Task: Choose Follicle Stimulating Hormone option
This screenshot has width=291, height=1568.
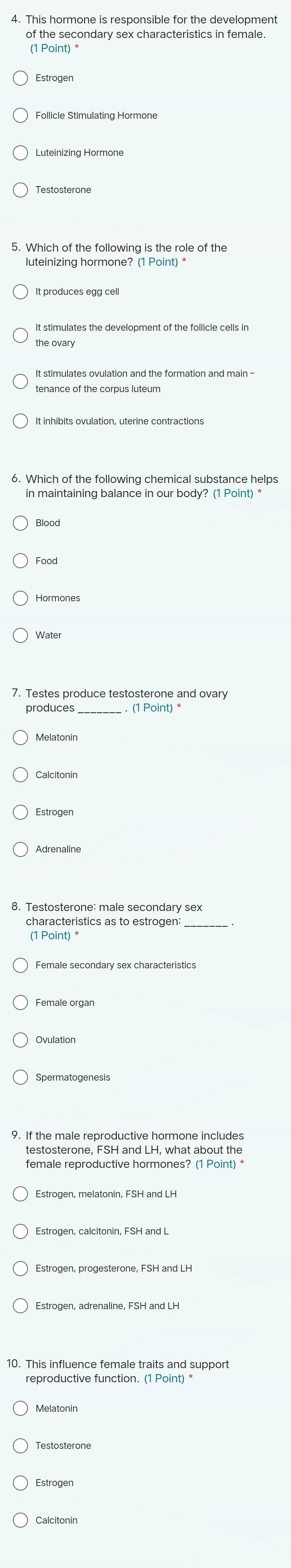Action: [20, 115]
